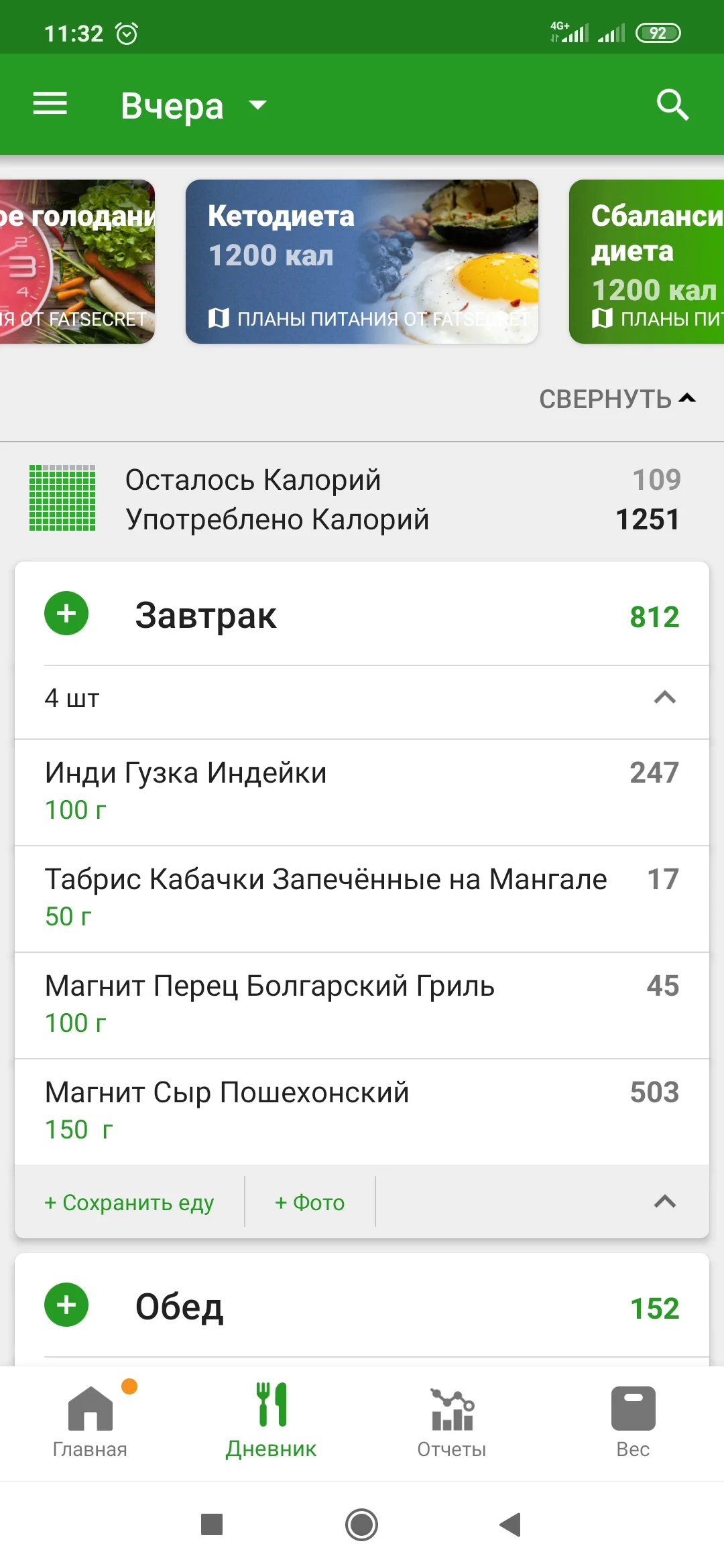Tap the Фото button
Screen dimensions: 724x1568
coord(308,1201)
